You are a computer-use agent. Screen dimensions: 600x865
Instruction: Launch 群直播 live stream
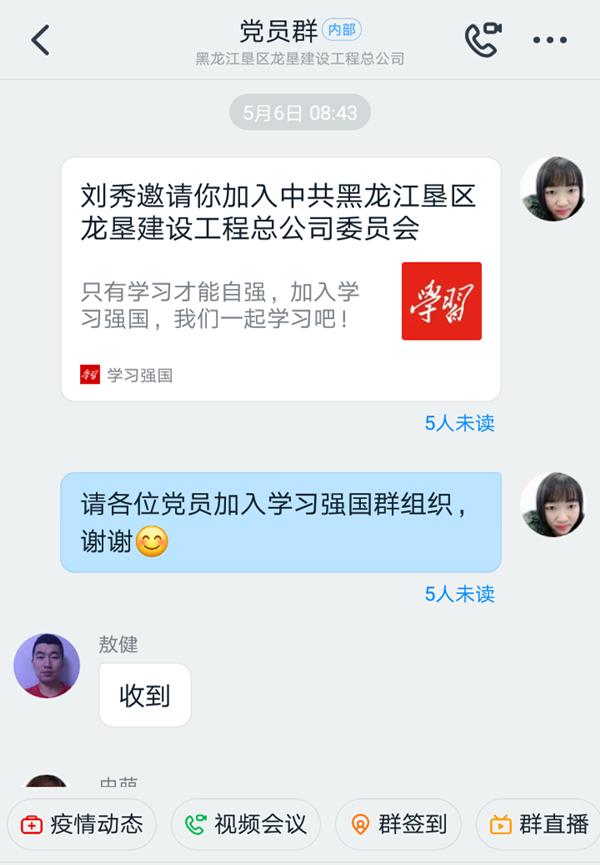pos(539,824)
